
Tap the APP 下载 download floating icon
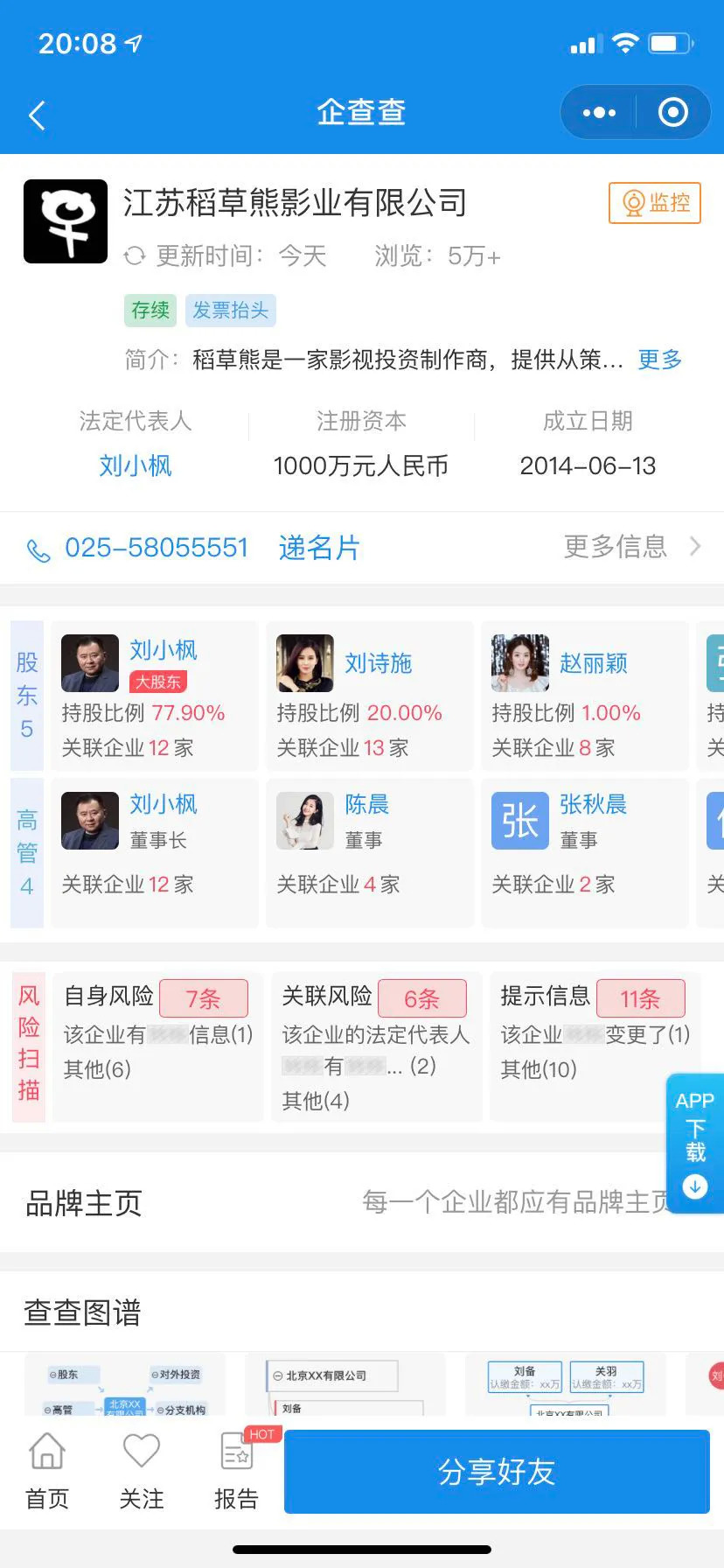(x=693, y=1142)
